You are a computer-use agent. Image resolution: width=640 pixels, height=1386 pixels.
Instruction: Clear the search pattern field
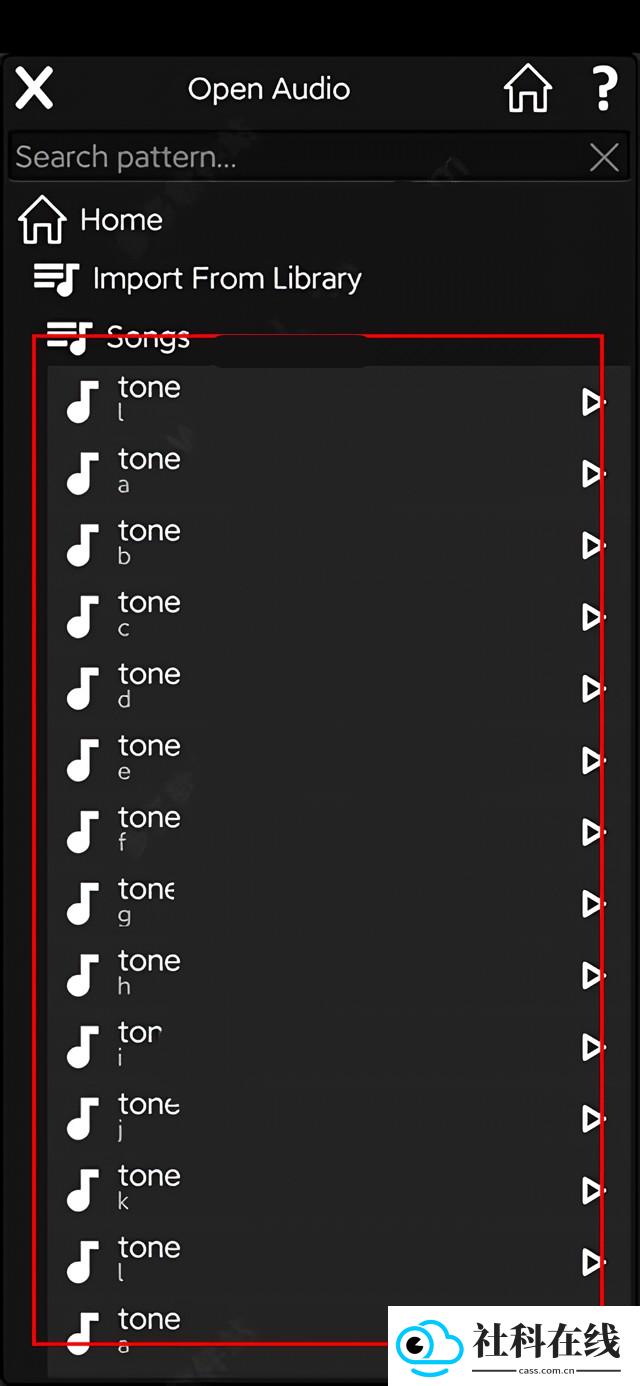(x=604, y=157)
